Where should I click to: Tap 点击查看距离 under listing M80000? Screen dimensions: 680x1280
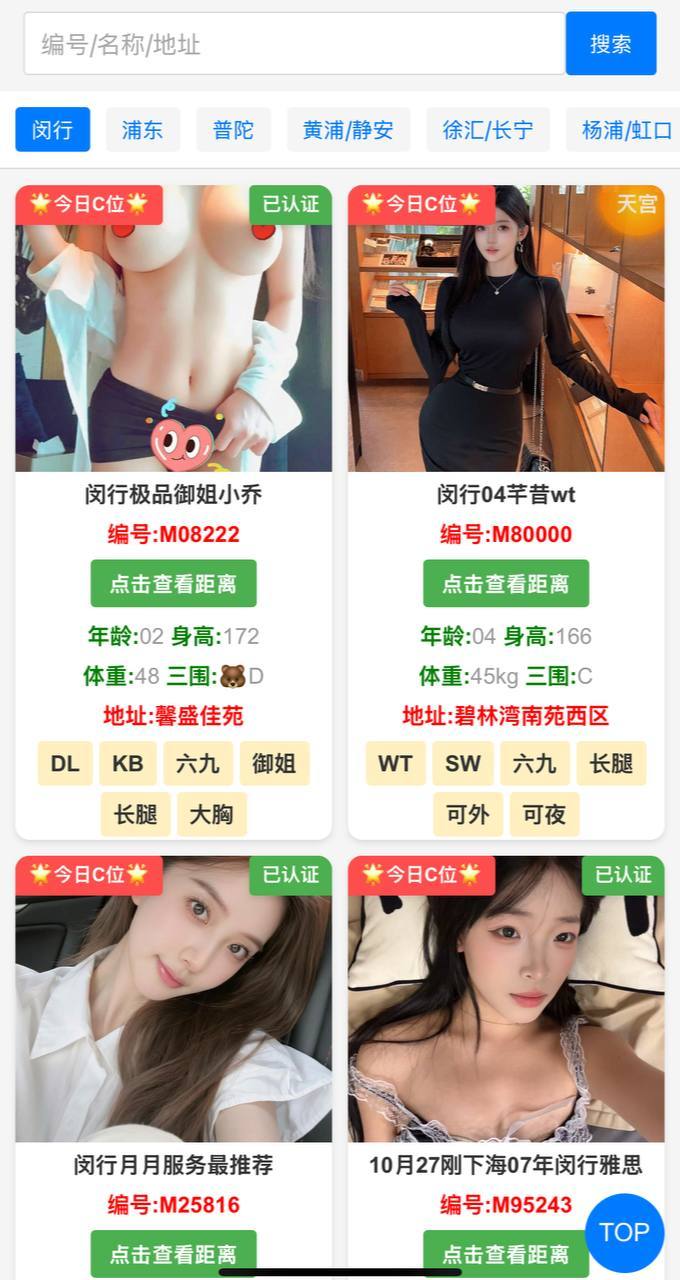click(506, 584)
